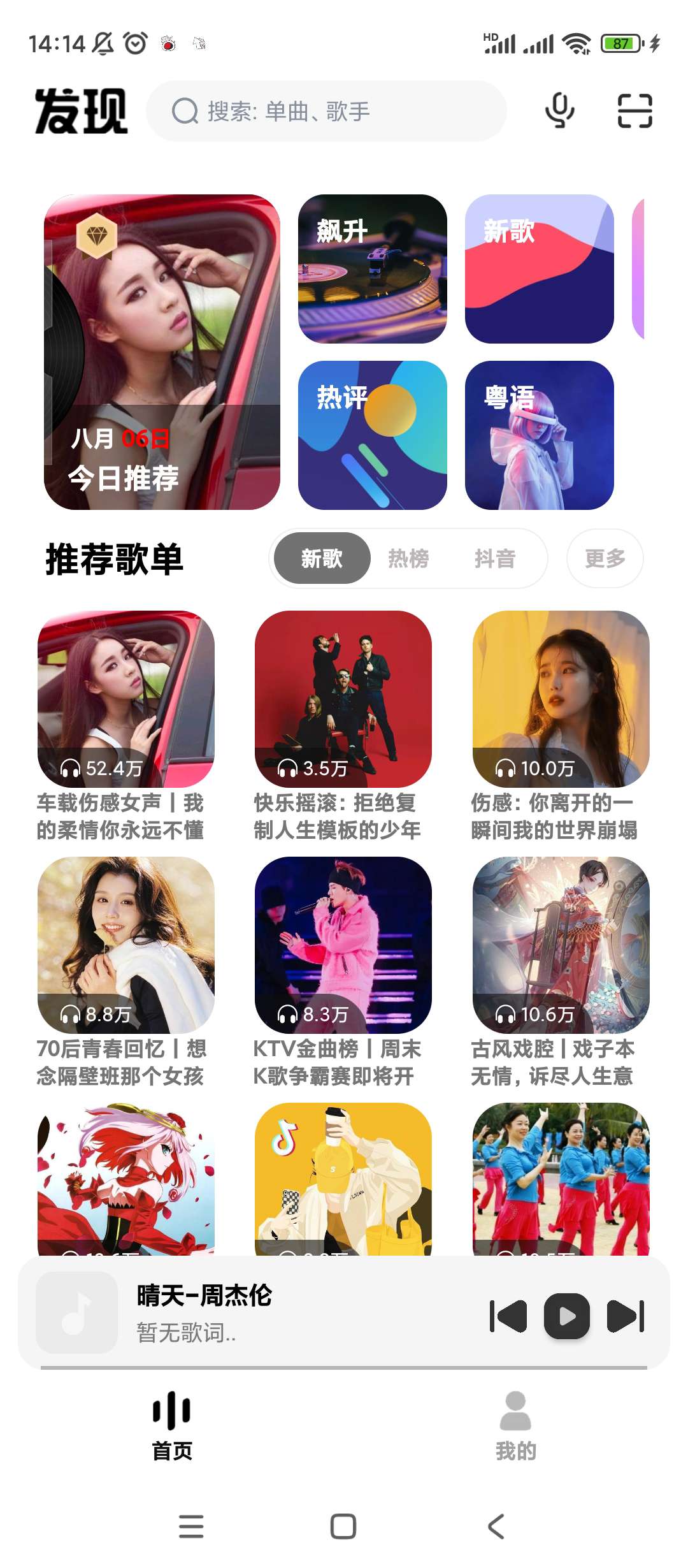This screenshot has width=688, height=1568.
Task: Open the 今日推荐 daily recommendation card
Action: pyautogui.click(x=162, y=352)
